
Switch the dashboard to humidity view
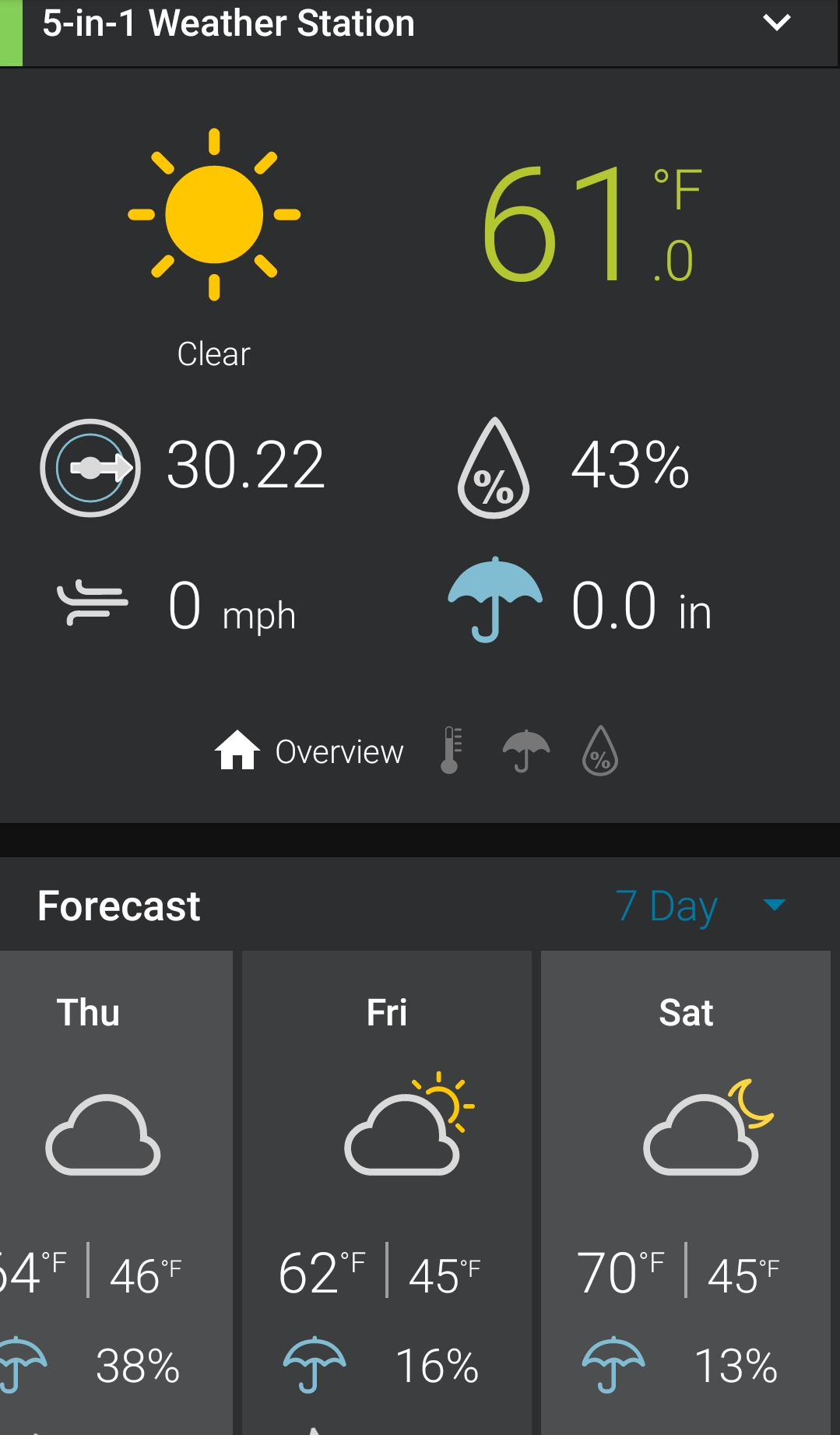598,750
